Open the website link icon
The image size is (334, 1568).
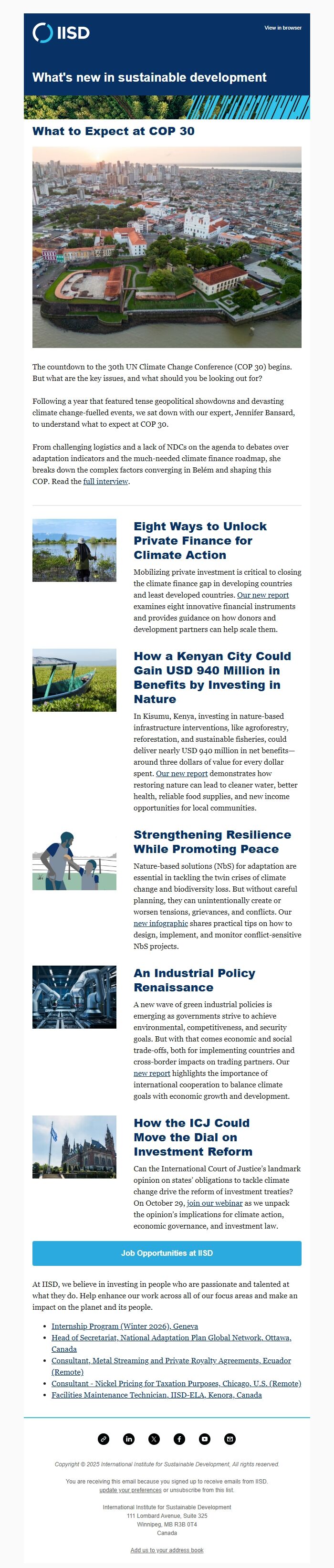tap(104, 1439)
